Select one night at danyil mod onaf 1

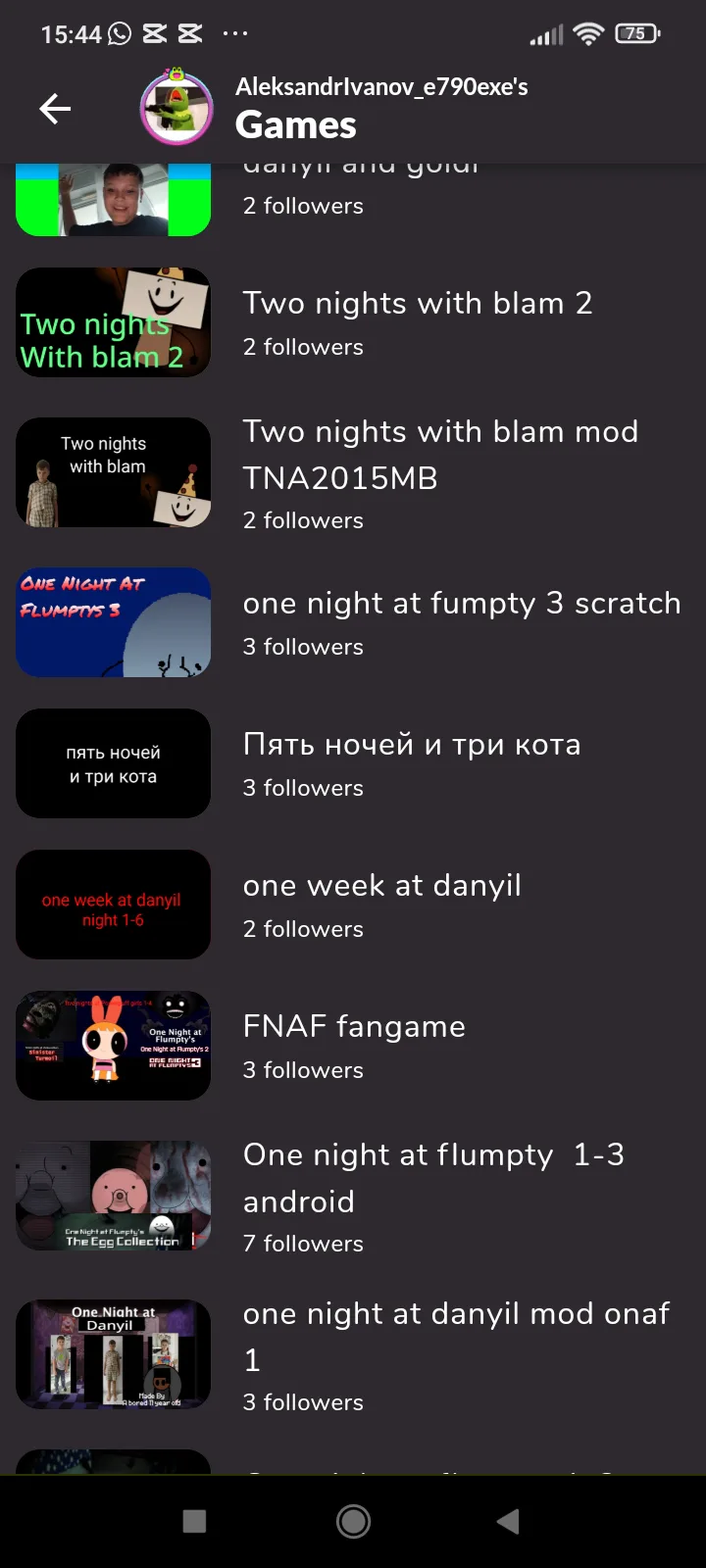tap(456, 1354)
